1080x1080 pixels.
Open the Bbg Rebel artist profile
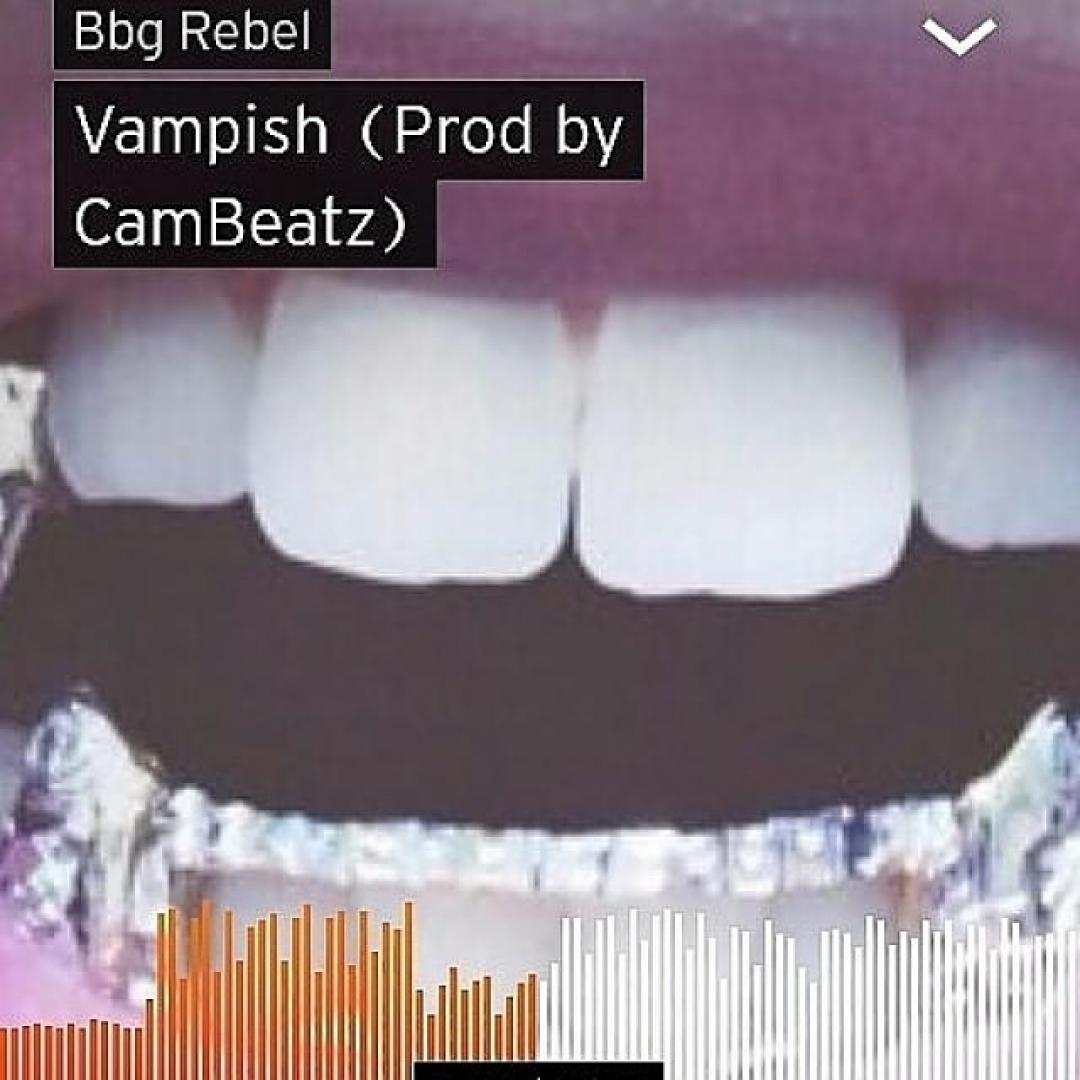(x=191, y=34)
